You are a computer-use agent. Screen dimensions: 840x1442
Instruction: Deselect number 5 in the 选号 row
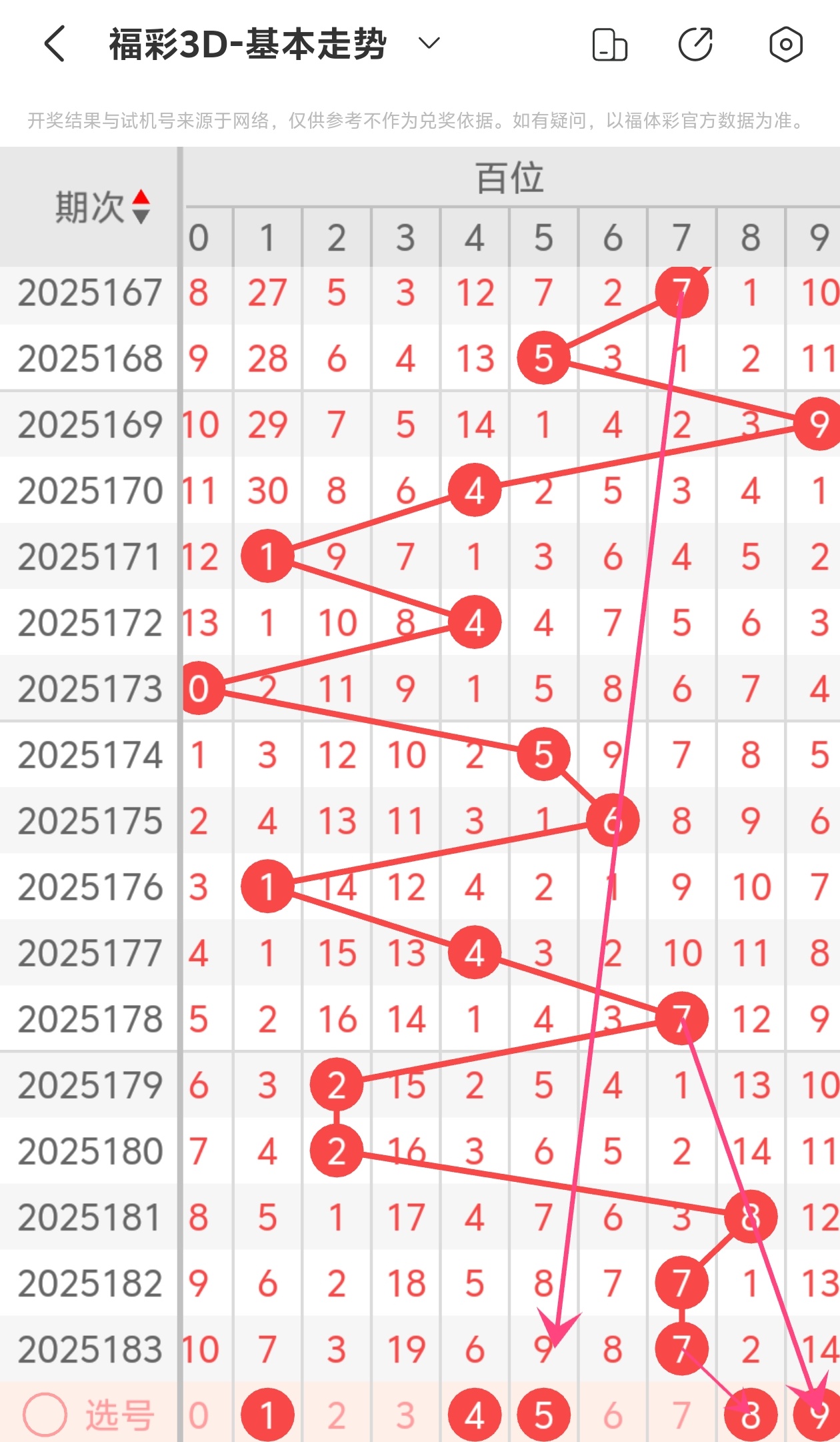point(544,1415)
